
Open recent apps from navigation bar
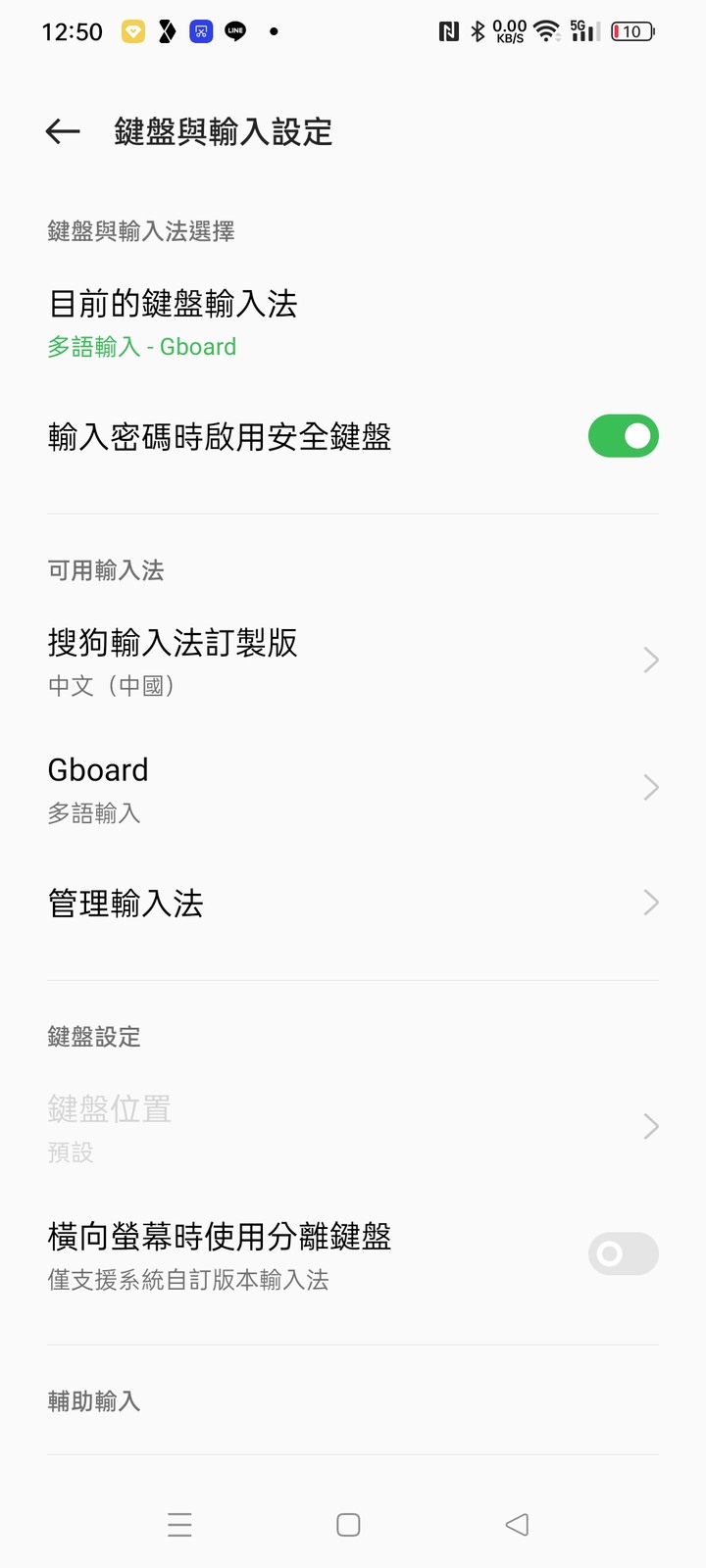click(179, 1525)
